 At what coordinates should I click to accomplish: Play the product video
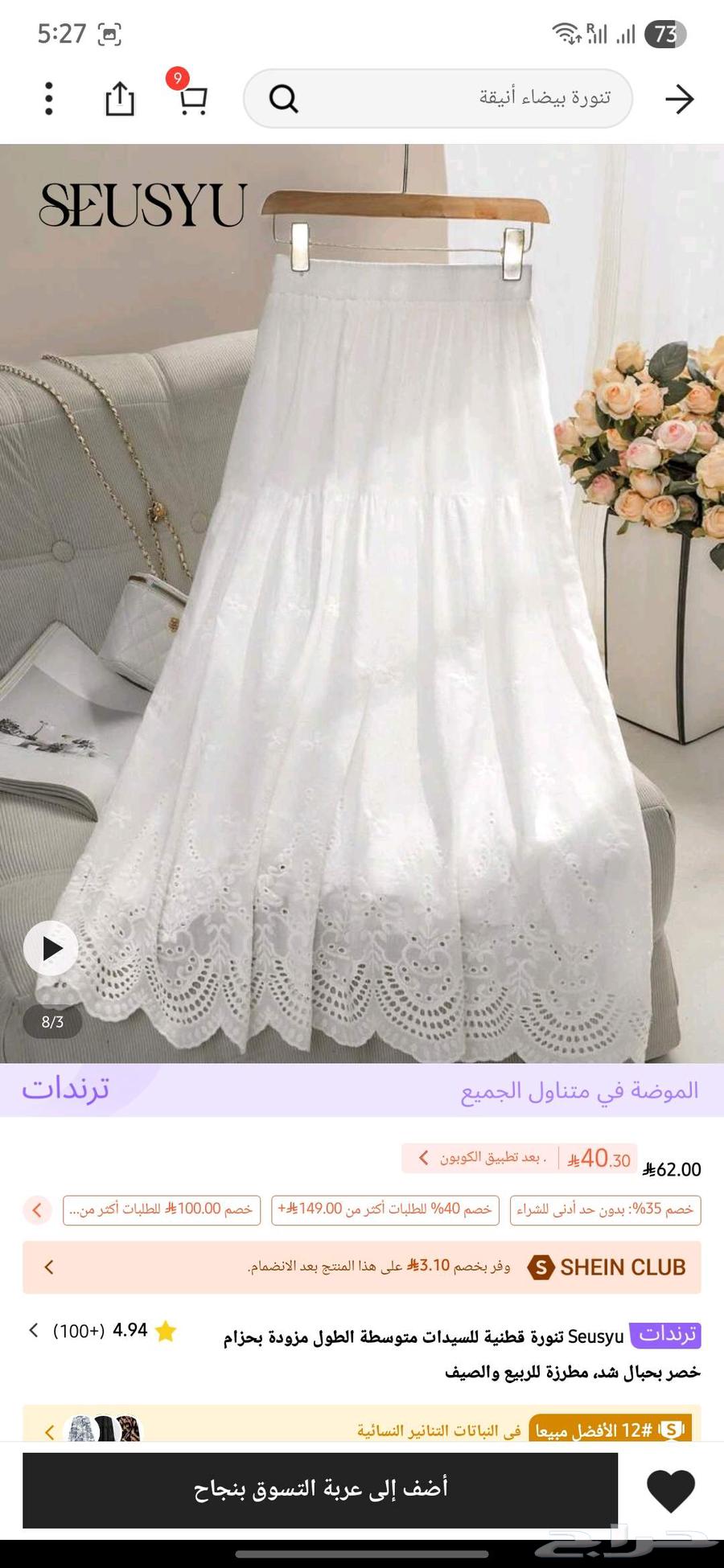(50, 949)
